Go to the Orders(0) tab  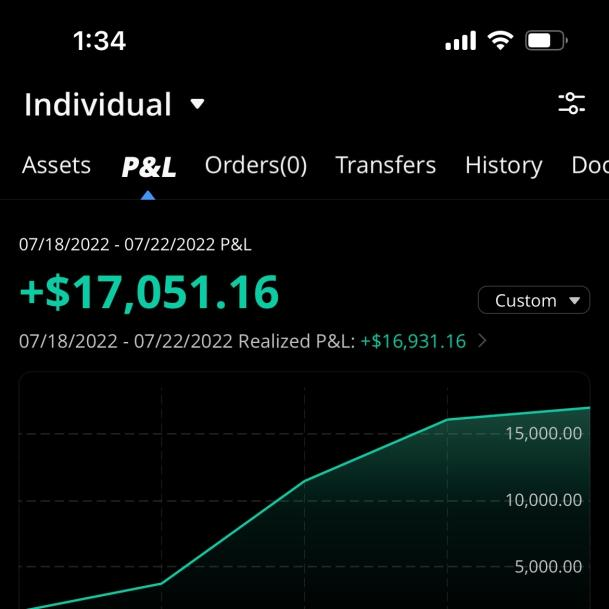click(x=255, y=165)
